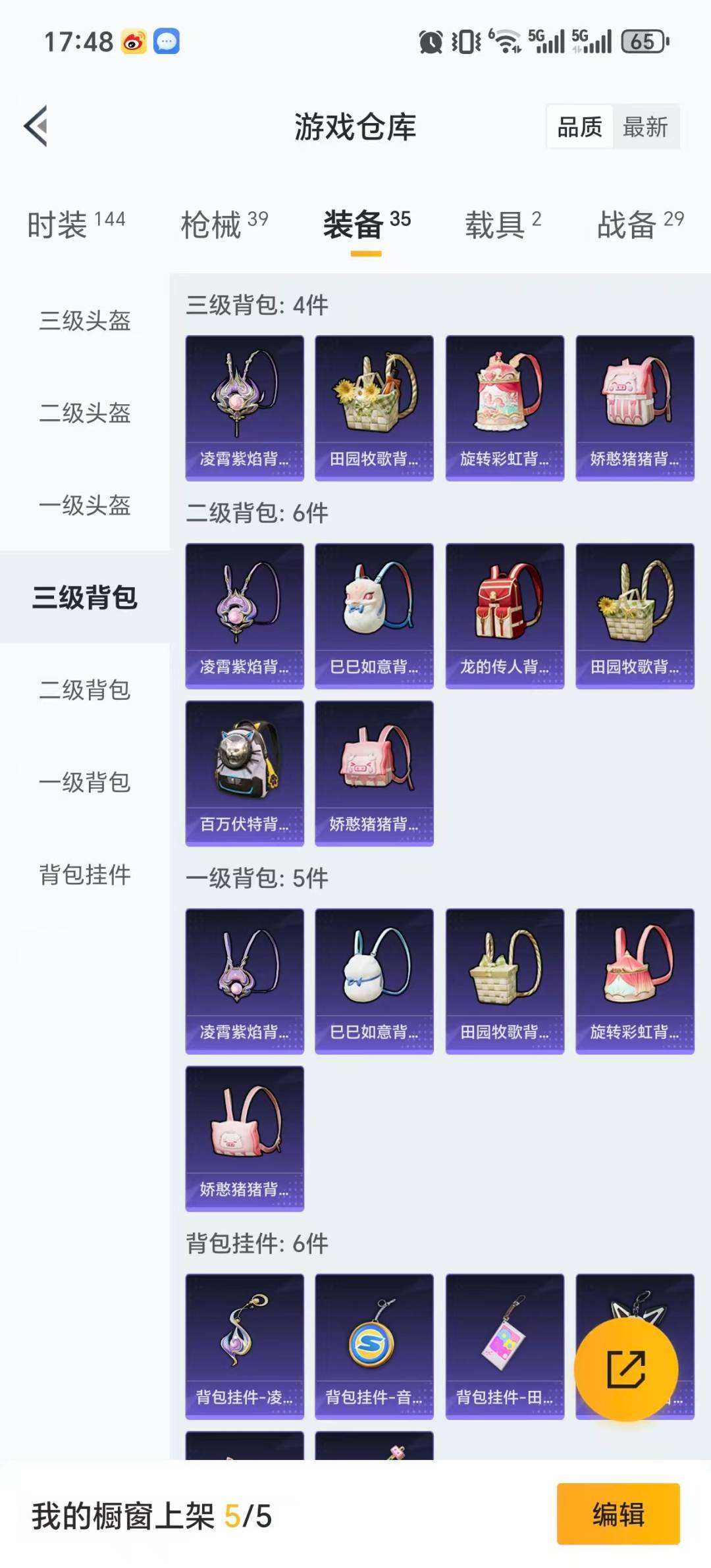Switch to the 时装 tab

76,224
